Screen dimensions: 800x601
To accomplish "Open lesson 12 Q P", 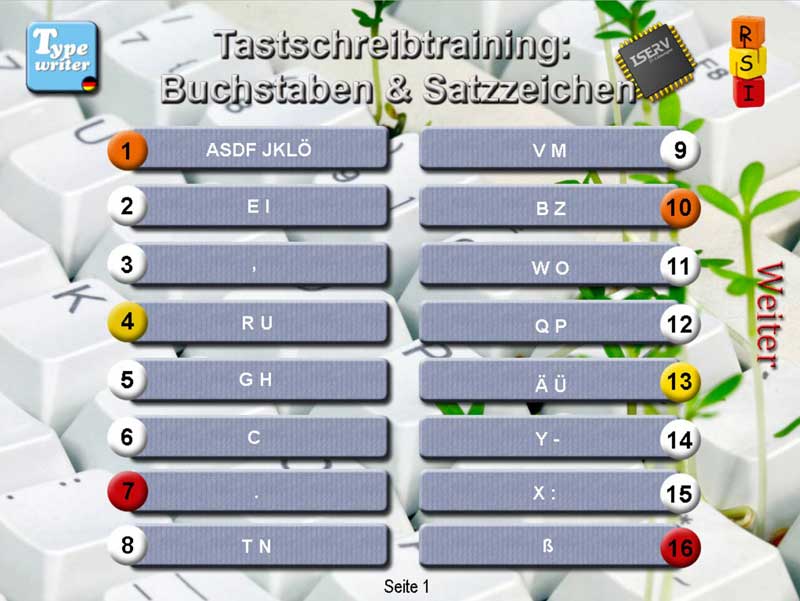I will [x=548, y=324].
